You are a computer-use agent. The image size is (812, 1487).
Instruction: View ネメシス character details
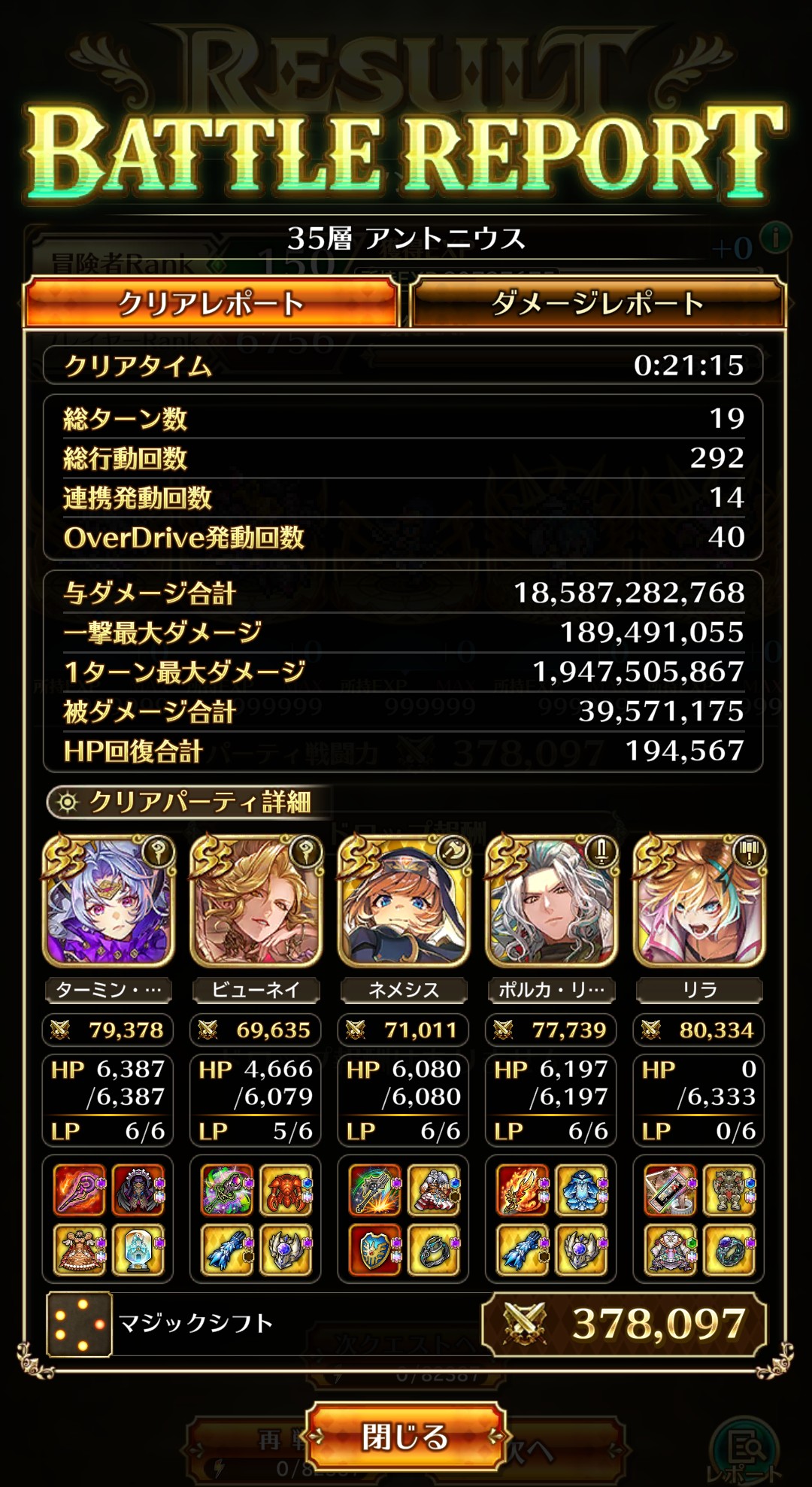[x=404, y=901]
